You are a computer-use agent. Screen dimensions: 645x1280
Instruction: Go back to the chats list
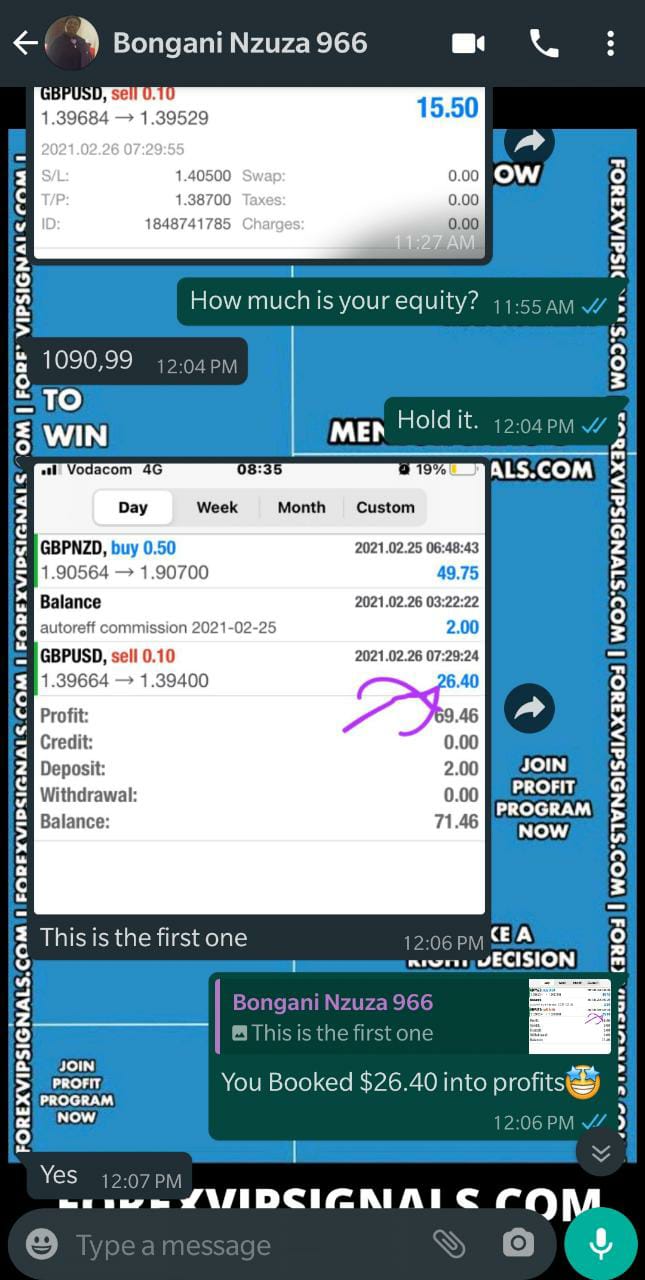tap(25, 43)
